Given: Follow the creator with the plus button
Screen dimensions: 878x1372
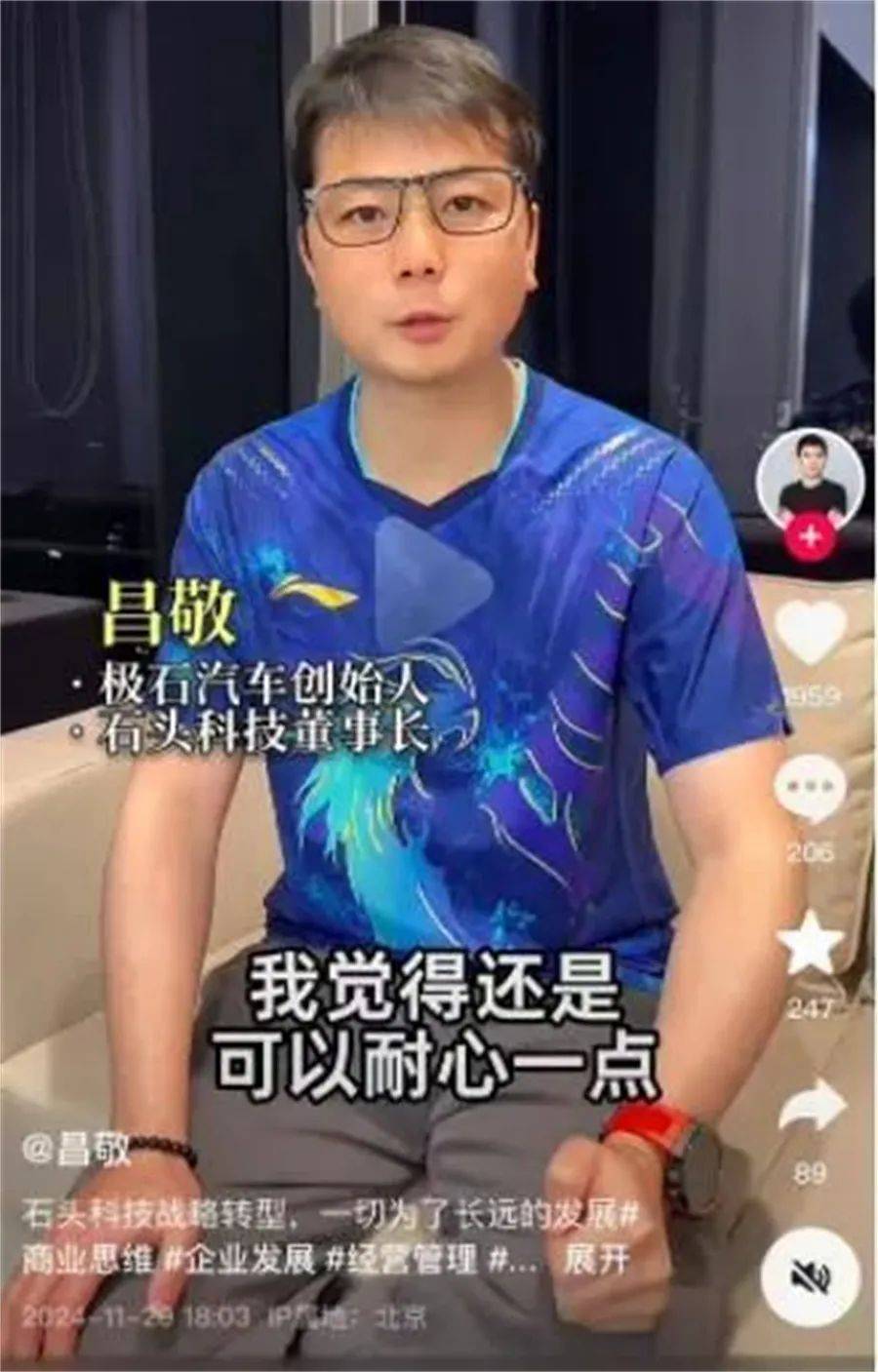Looking at the screenshot, I should click(x=810, y=537).
